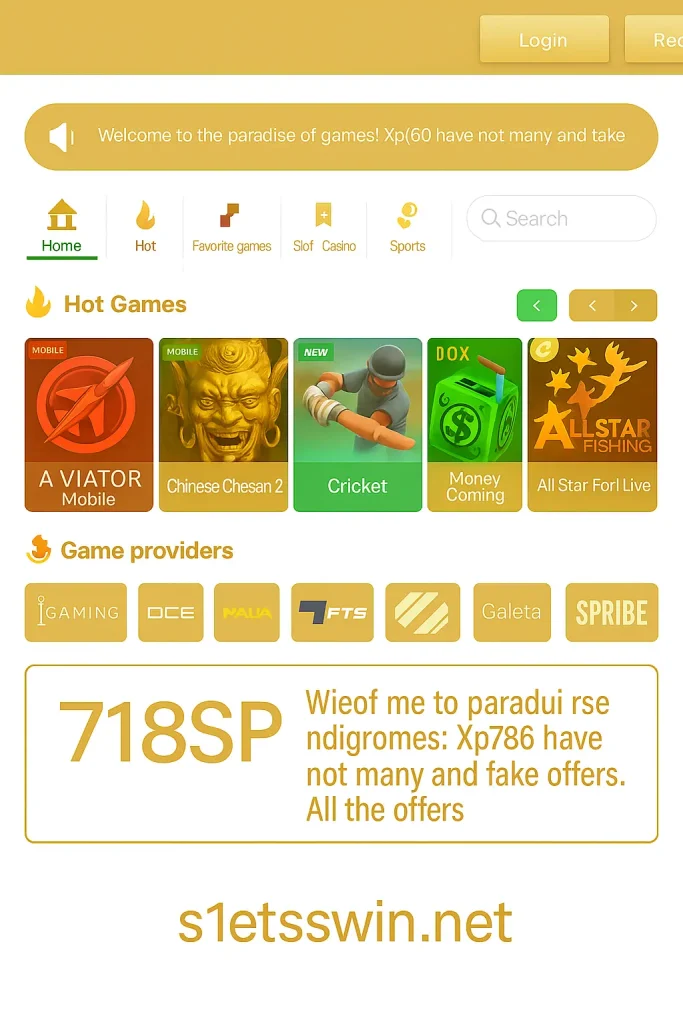Switch to the Slof Casino tab
The width and height of the screenshot is (683, 1024).
point(324,226)
